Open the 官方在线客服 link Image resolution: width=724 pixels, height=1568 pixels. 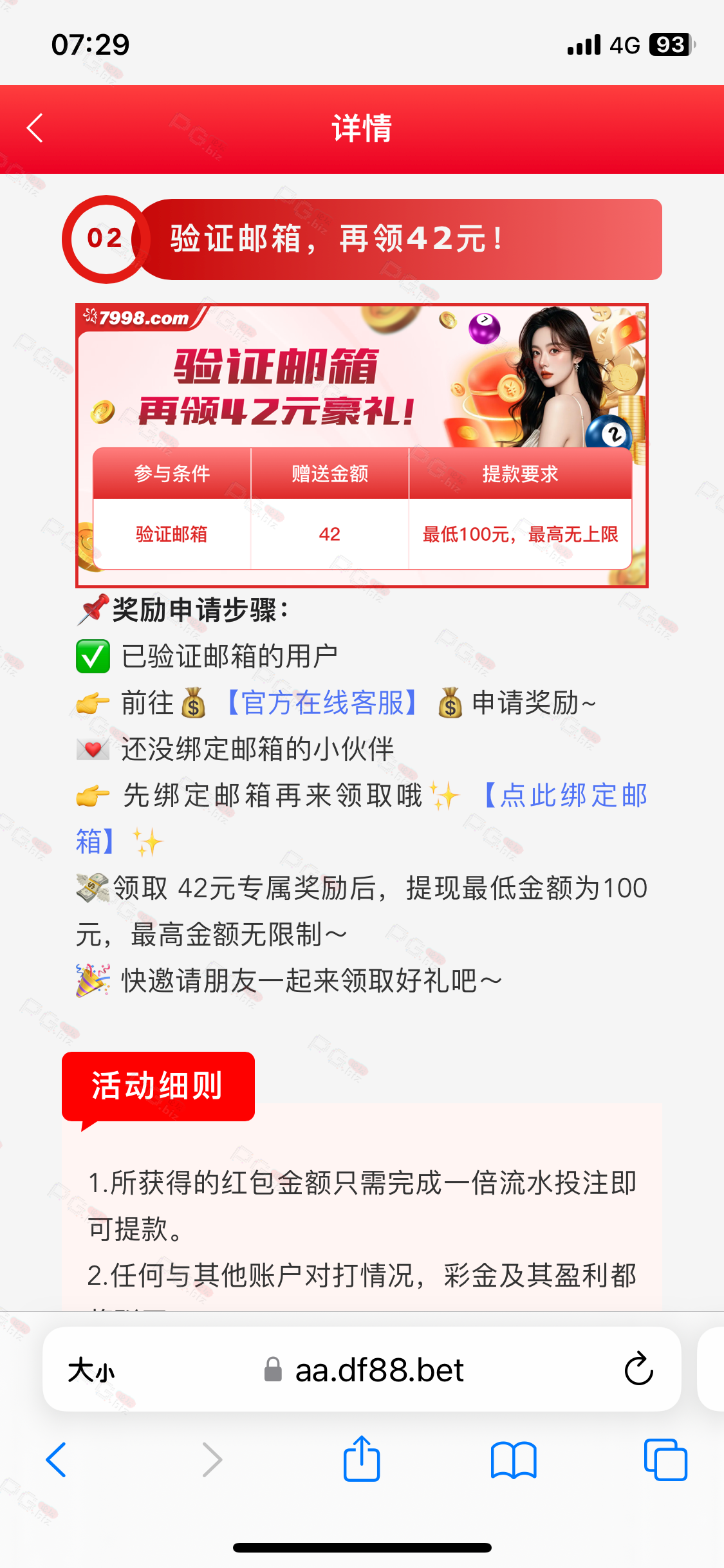click(x=322, y=703)
